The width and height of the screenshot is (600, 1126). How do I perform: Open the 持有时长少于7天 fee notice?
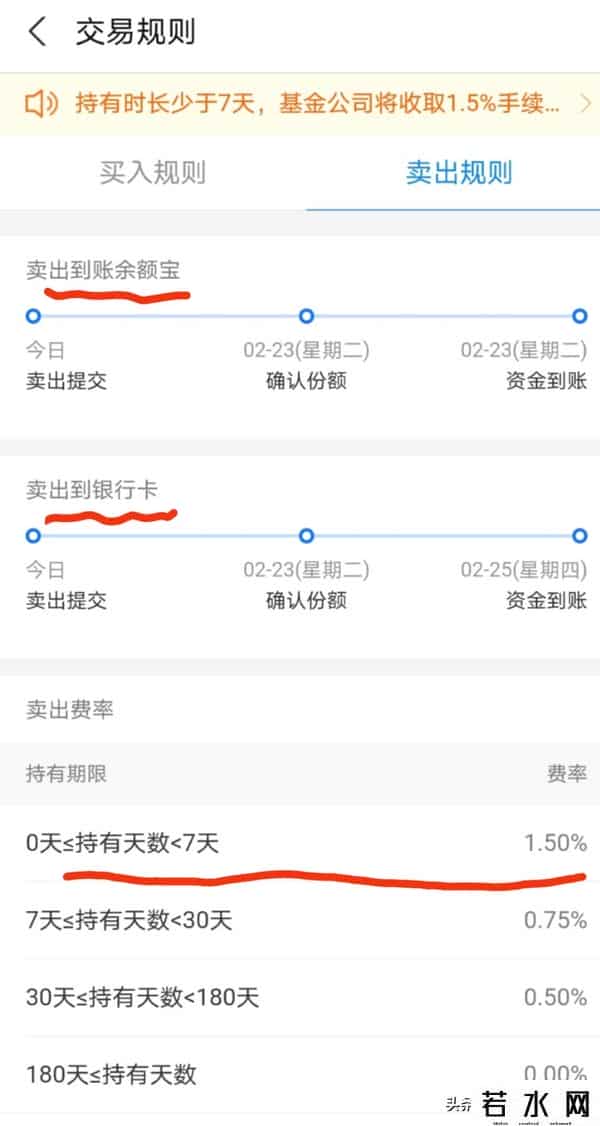click(x=300, y=102)
